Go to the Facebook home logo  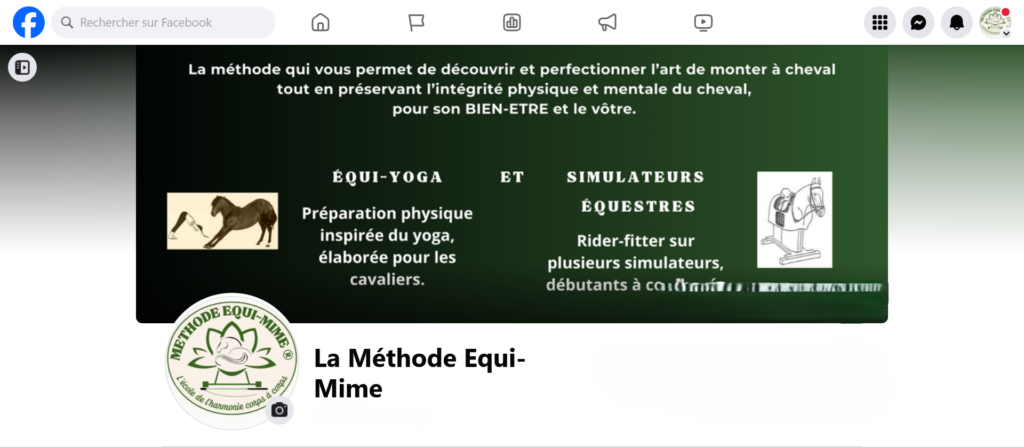[x=28, y=22]
